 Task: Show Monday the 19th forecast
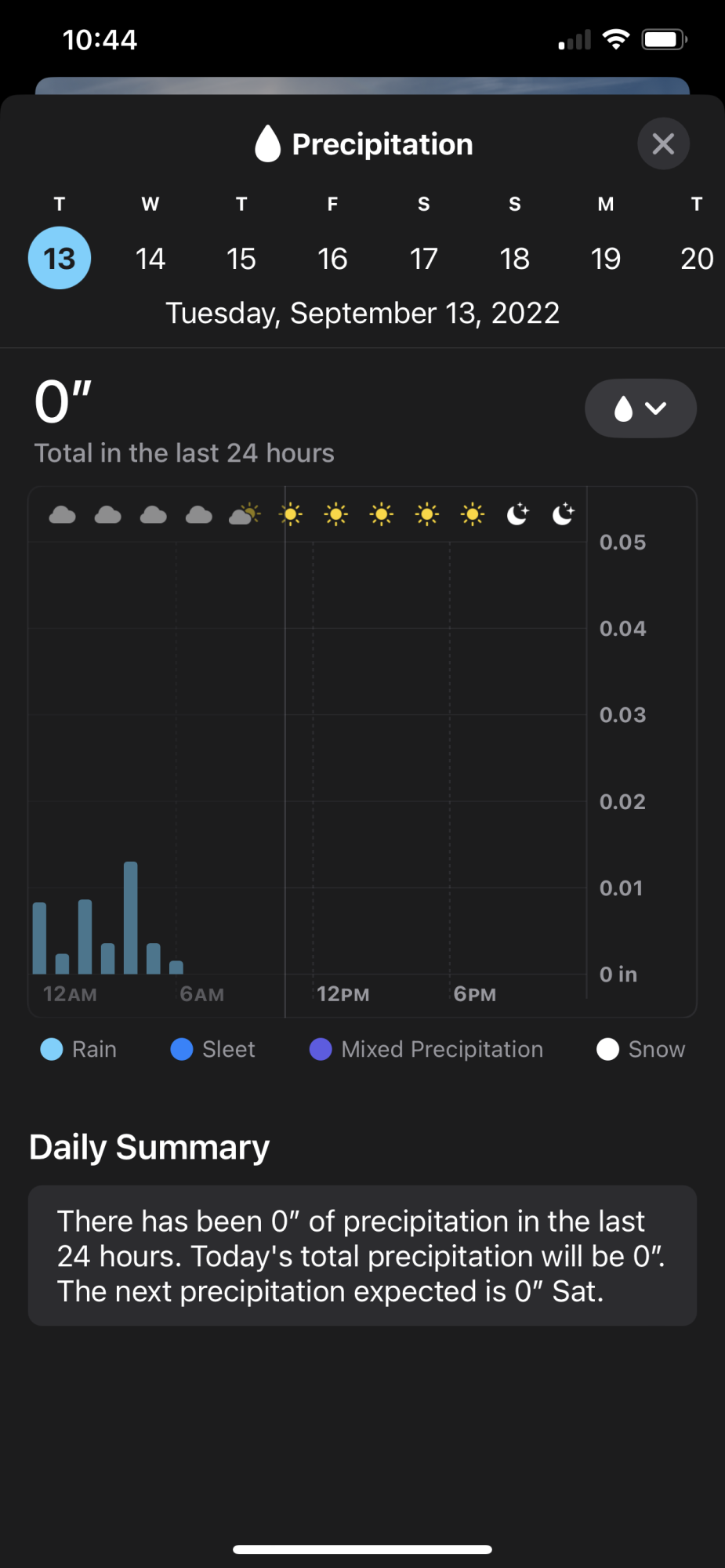click(x=606, y=258)
